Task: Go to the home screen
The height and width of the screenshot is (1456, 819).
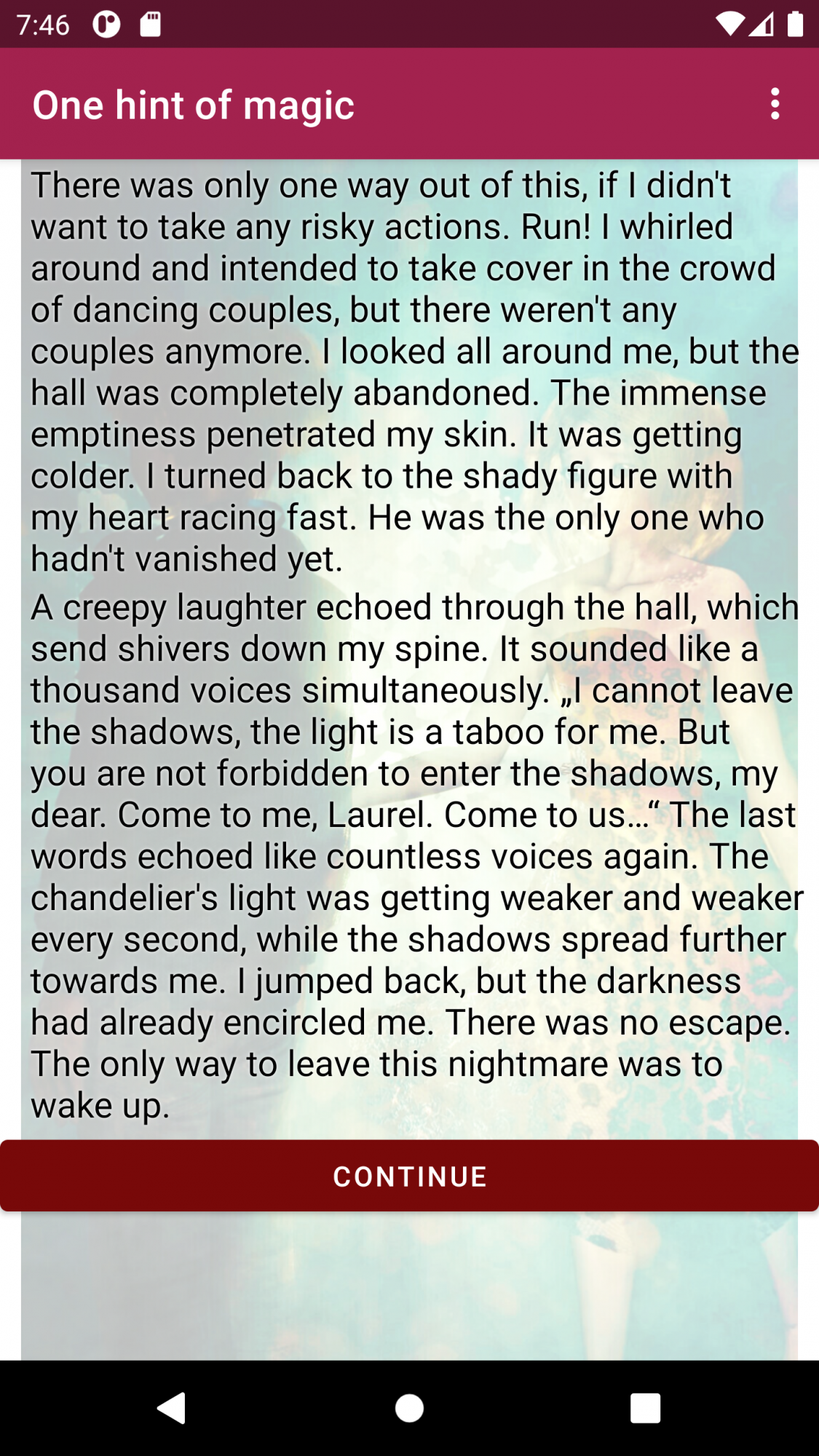Action: point(409,1408)
